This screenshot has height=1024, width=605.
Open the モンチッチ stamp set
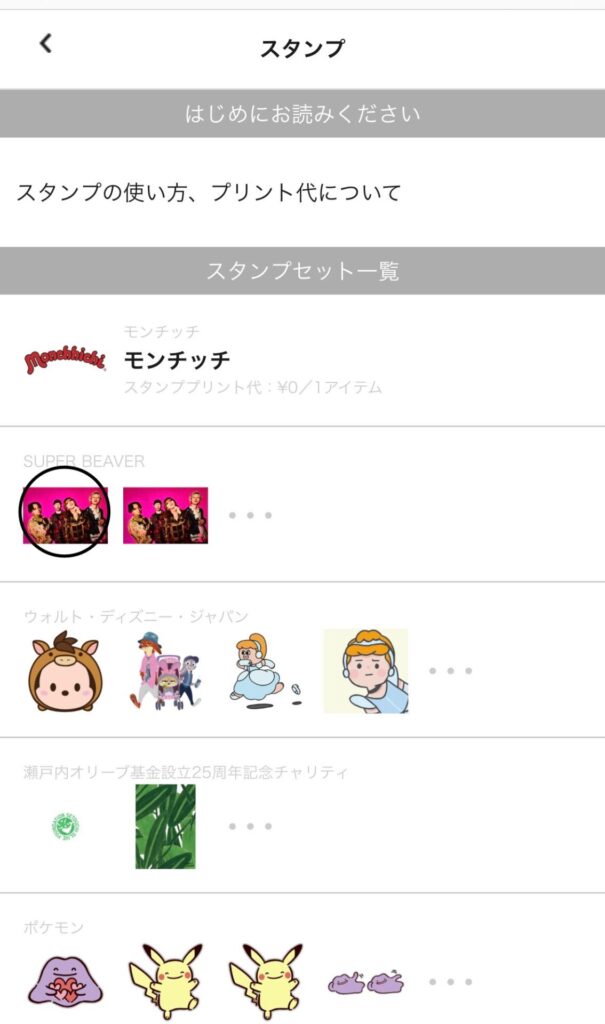[x=300, y=360]
